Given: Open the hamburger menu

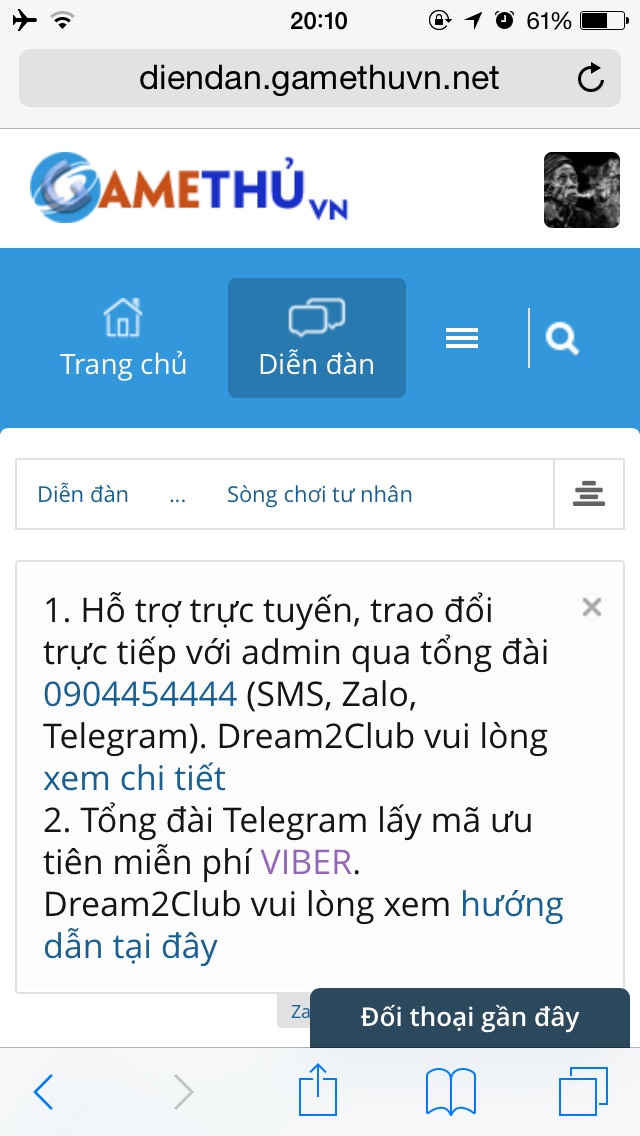Looking at the screenshot, I should coord(462,338).
